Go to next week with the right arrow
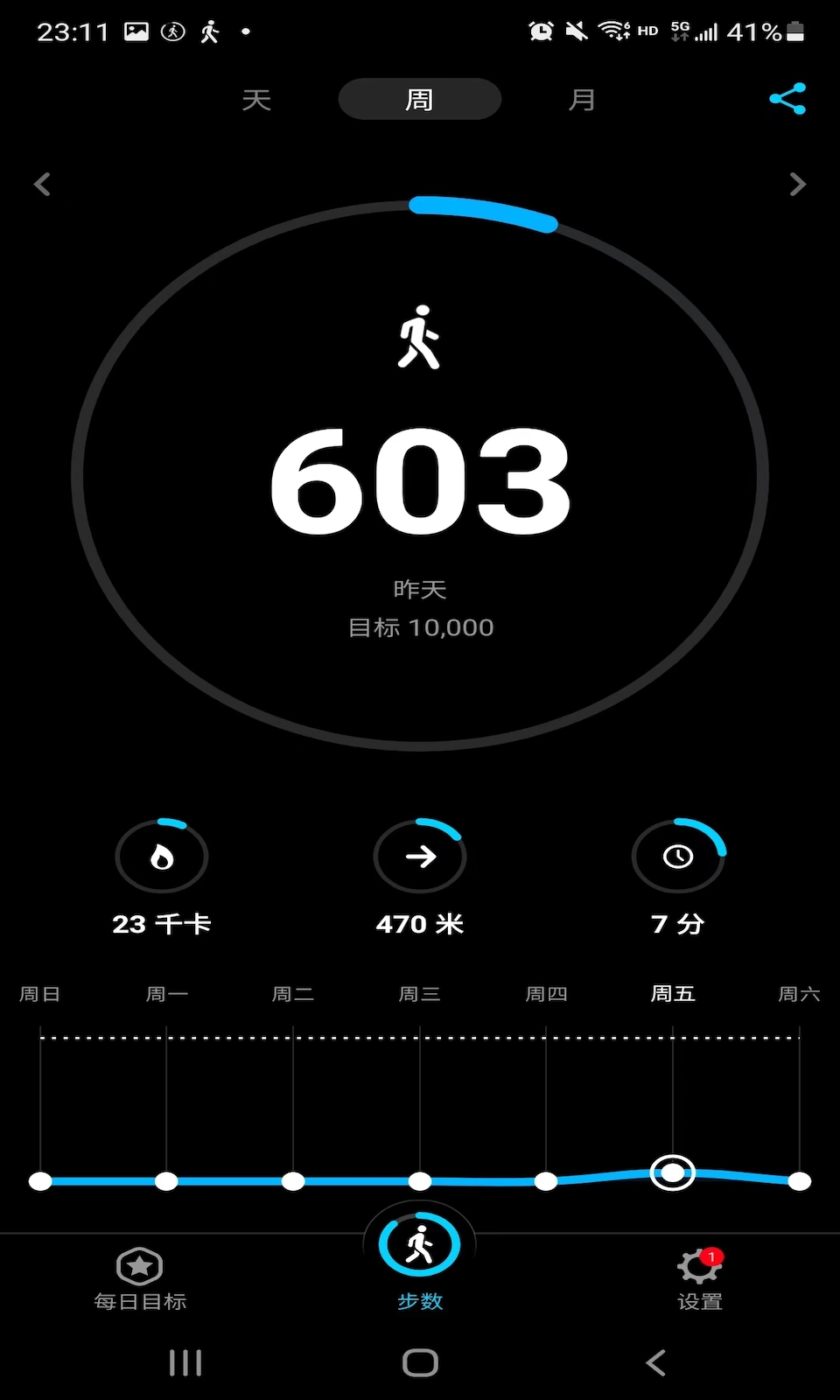The width and height of the screenshot is (840, 1400). pyautogui.click(x=797, y=184)
